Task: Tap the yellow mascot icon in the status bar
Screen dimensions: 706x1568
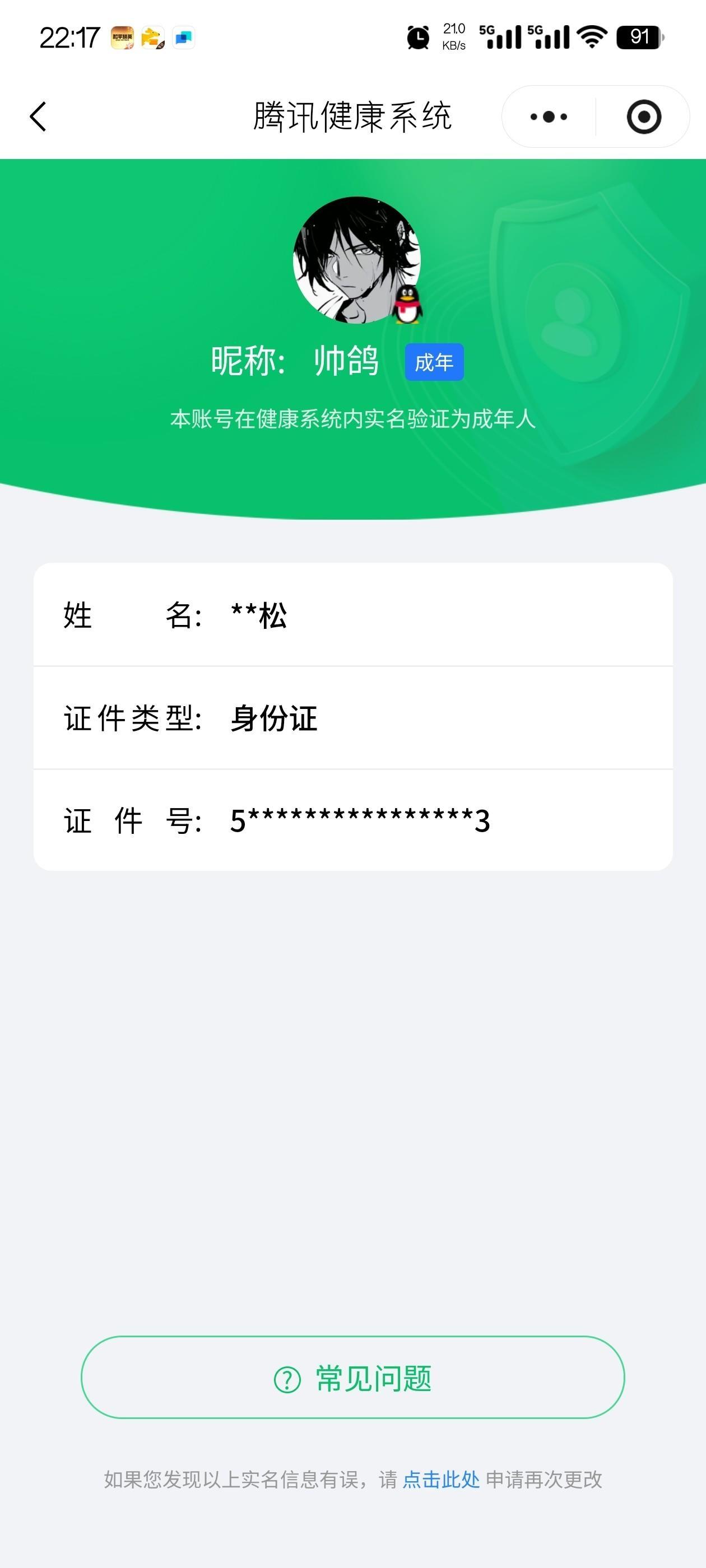Action: [x=153, y=38]
